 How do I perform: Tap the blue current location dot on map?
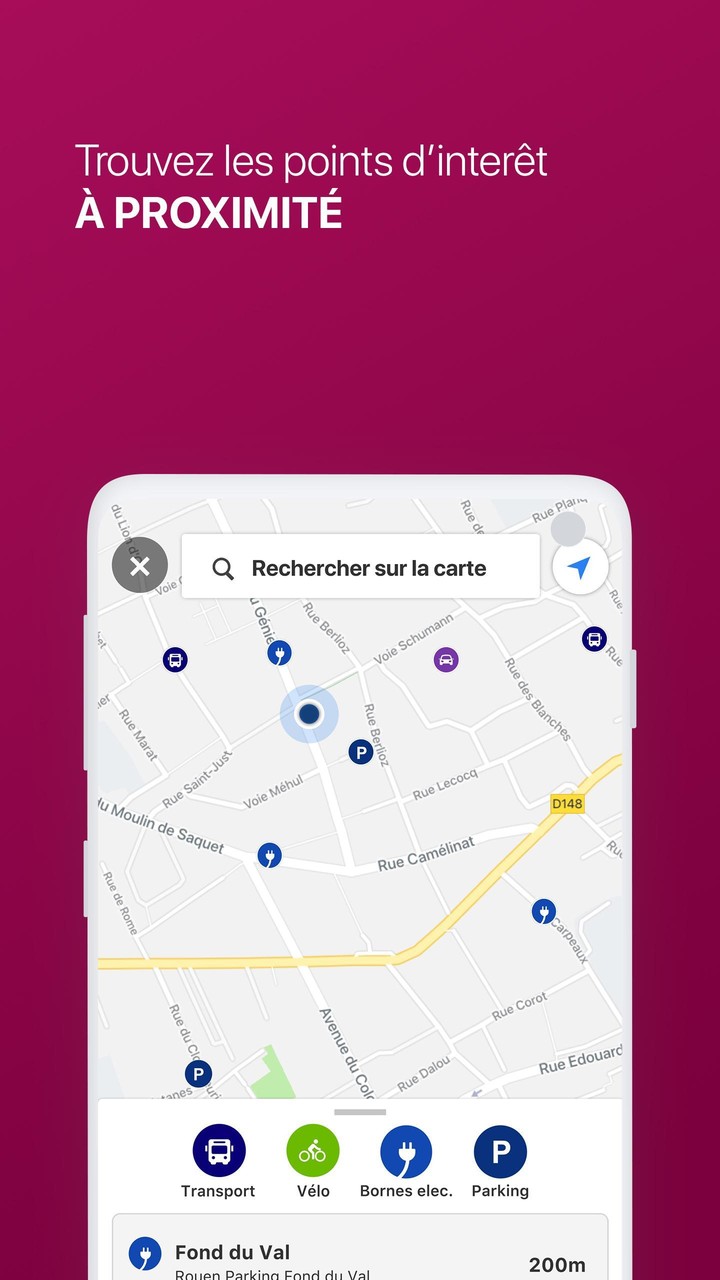[x=310, y=713]
